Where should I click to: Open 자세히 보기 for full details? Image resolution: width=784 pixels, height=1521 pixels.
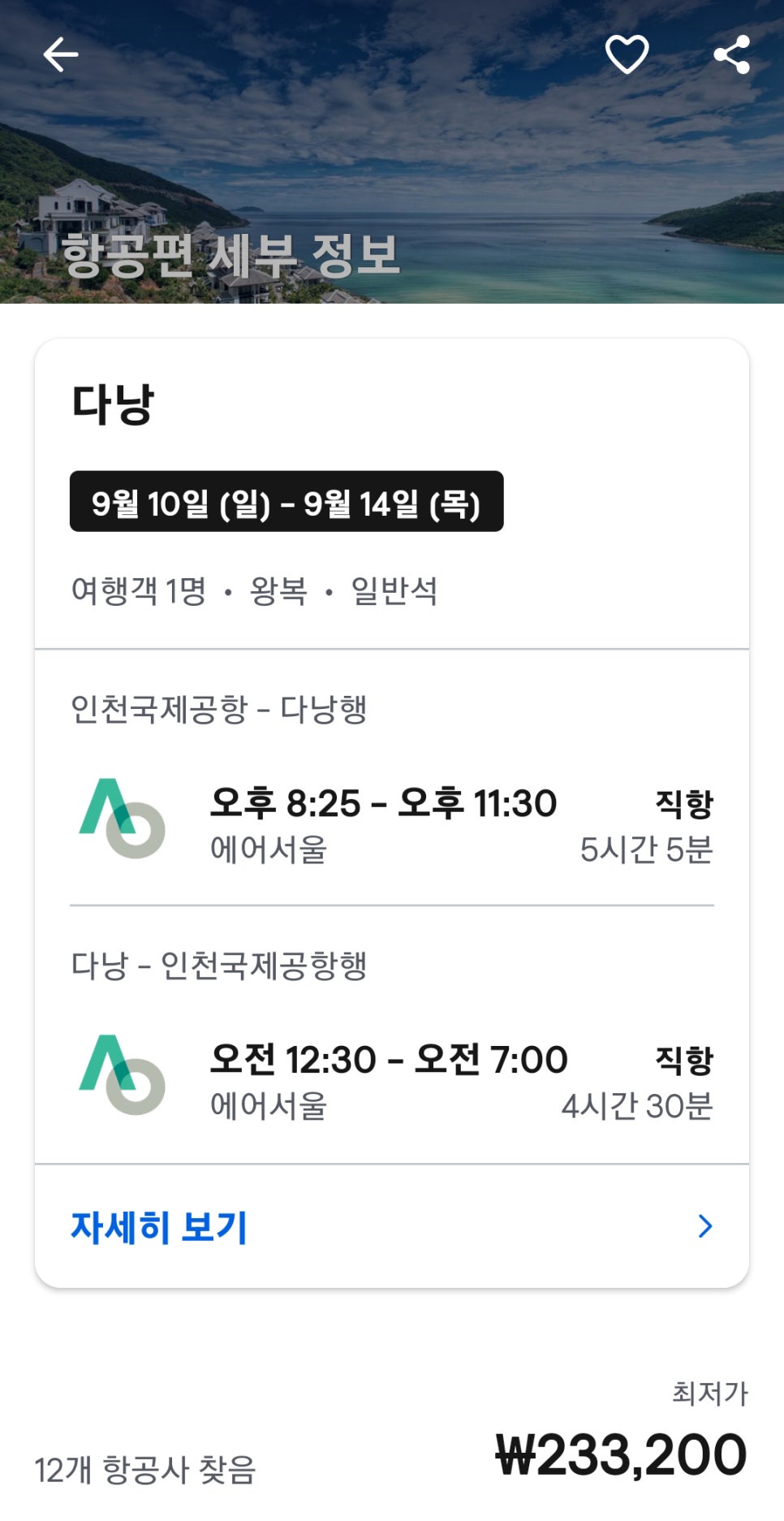(391, 1226)
